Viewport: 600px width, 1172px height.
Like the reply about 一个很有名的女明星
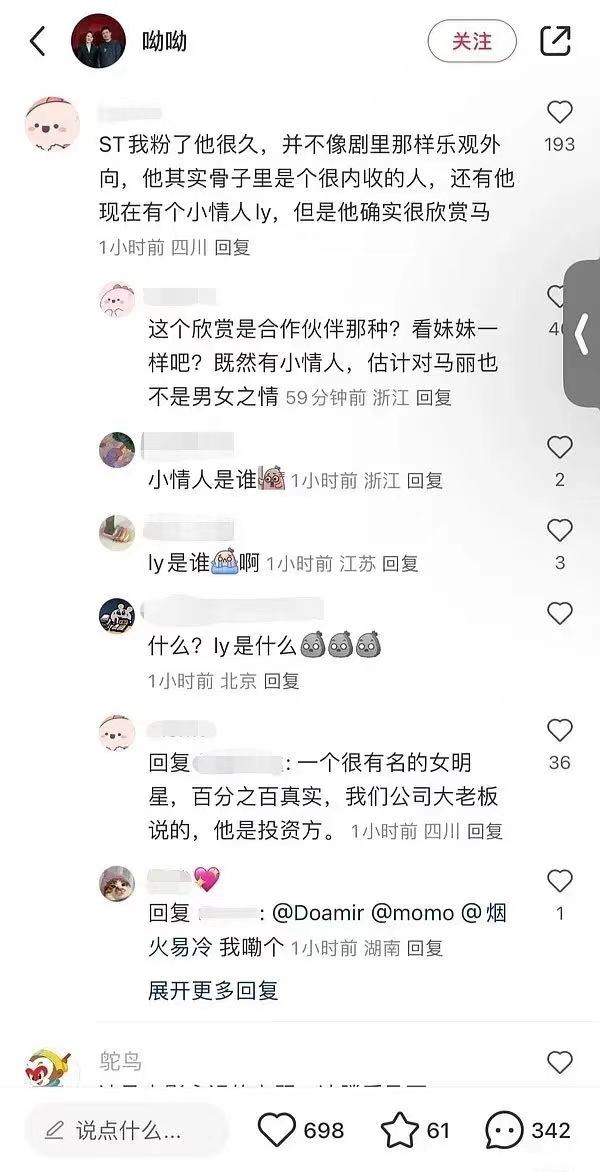tap(559, 730)
